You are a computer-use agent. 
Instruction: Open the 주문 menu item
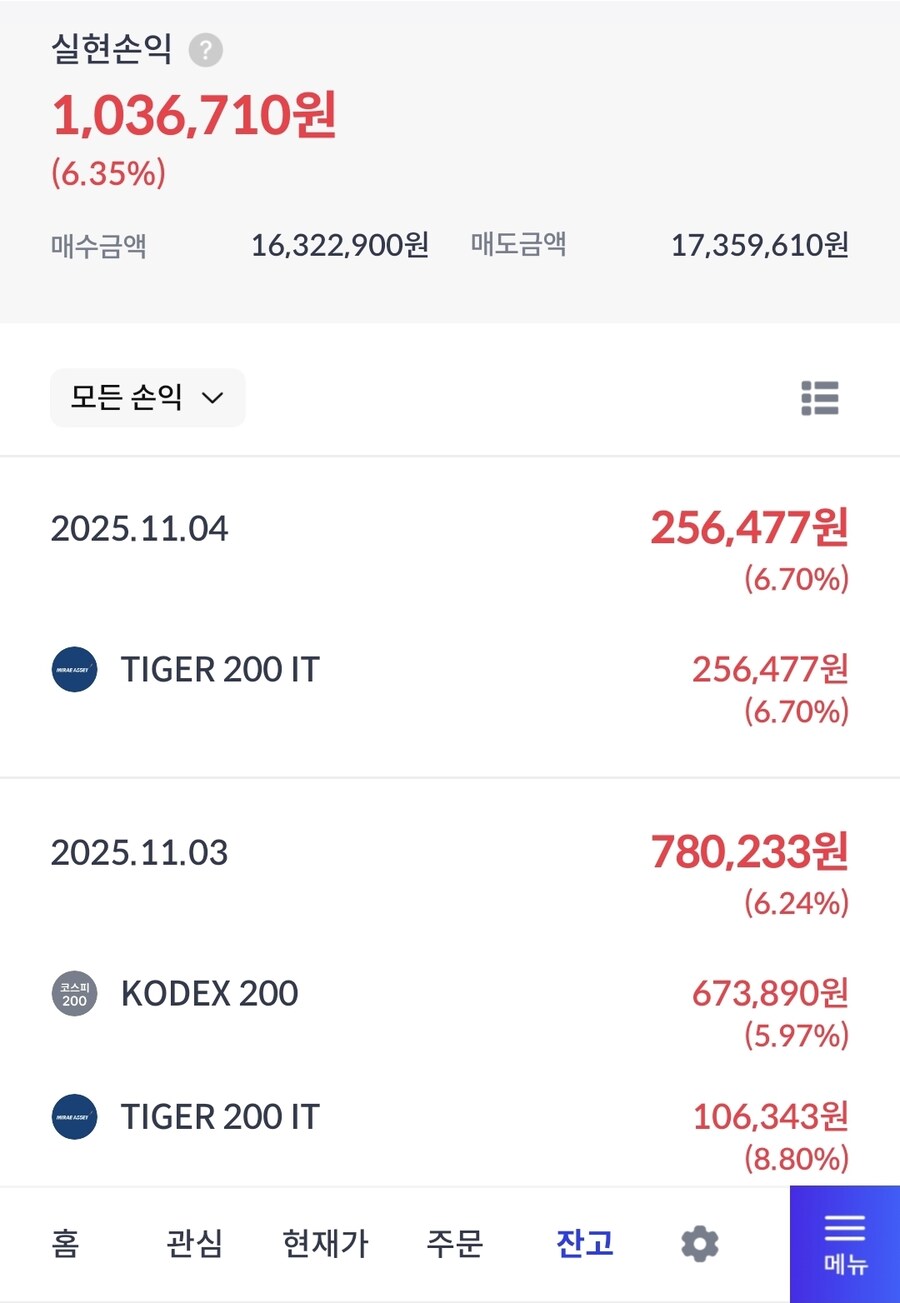tap(455, 1243)
